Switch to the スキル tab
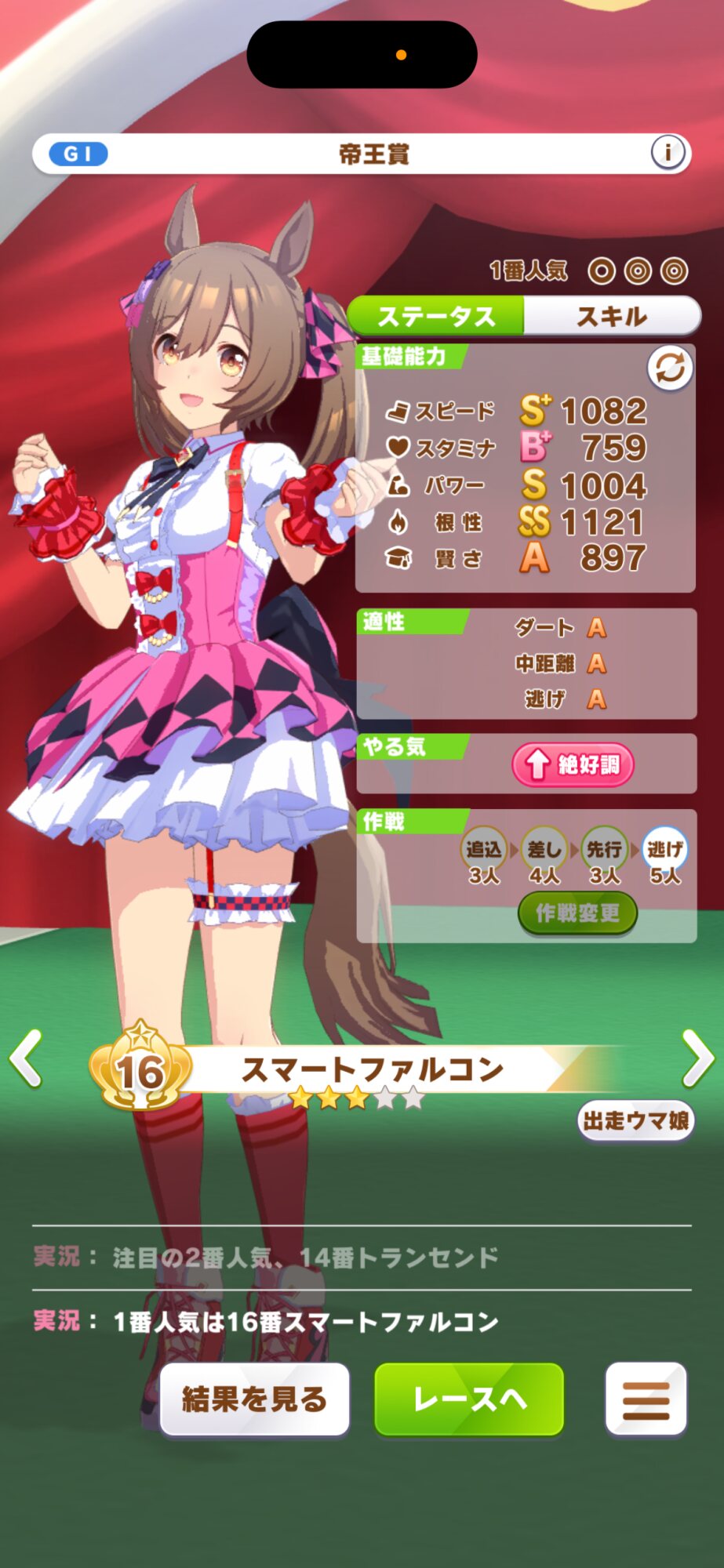724x1568 pixels. [612, 317]
